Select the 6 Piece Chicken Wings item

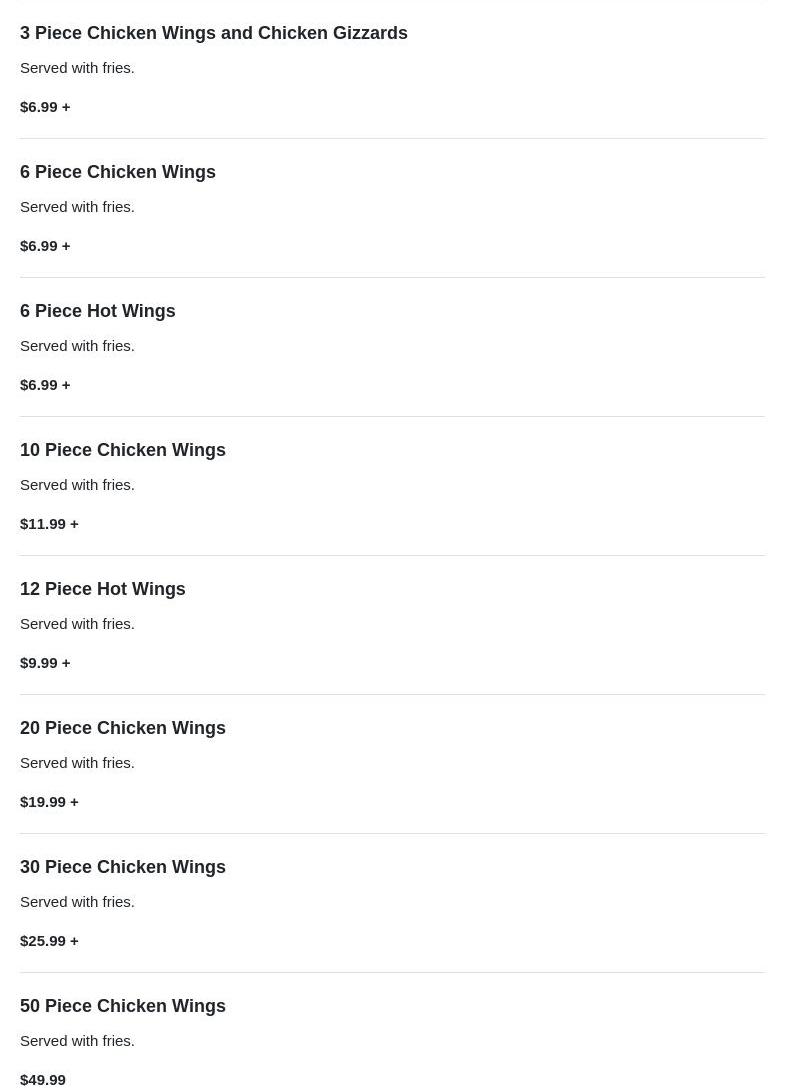click(118, 172)
